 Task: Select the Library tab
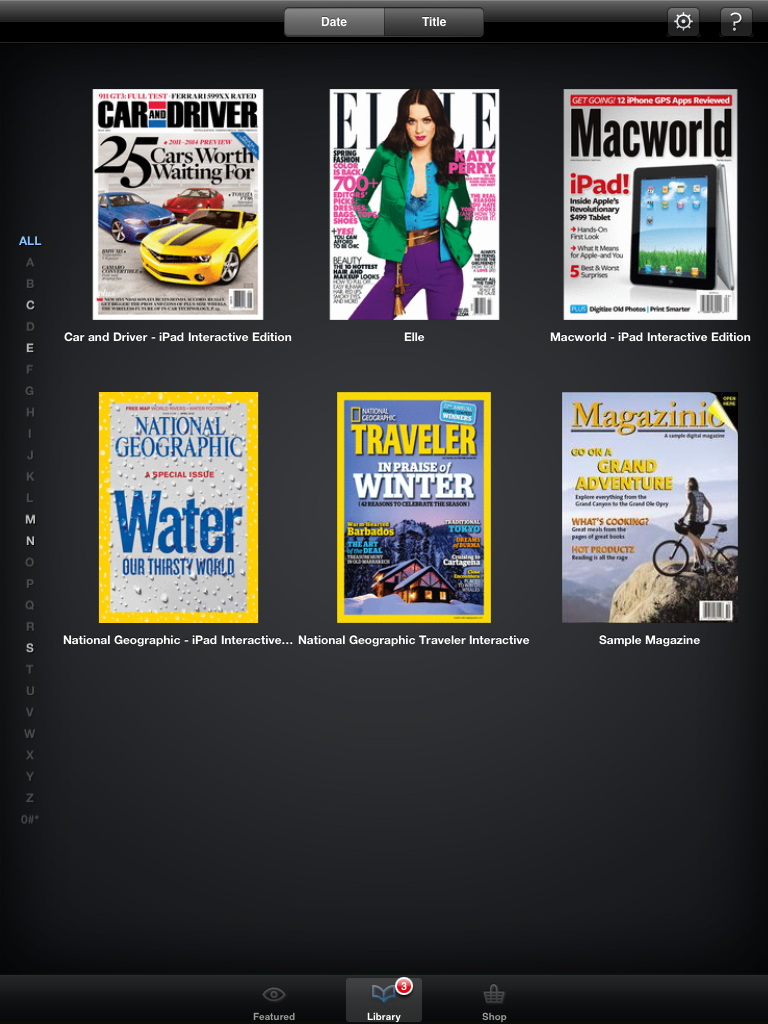click(x=384, y=1000)
